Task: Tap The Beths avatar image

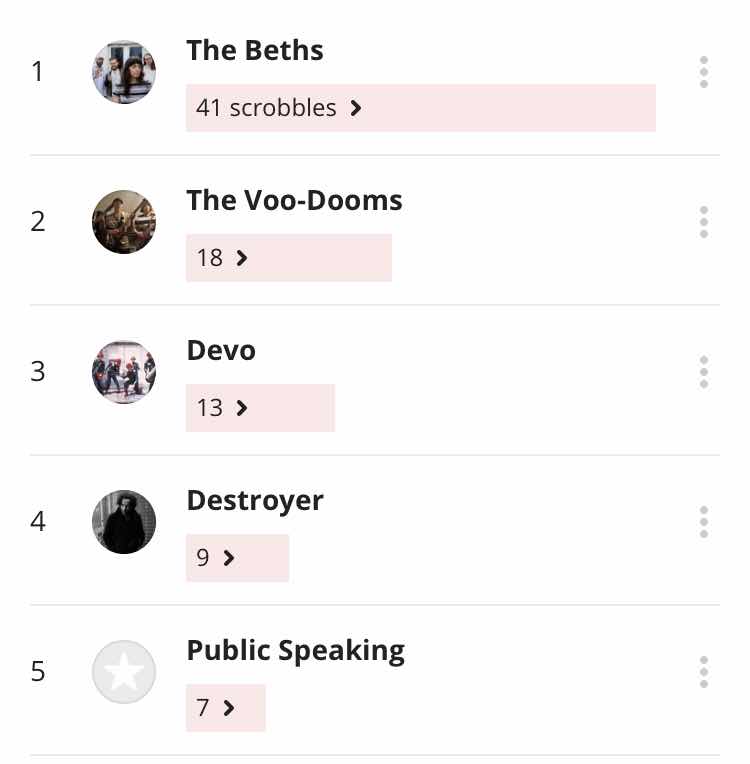Action: tap(124, 72)
